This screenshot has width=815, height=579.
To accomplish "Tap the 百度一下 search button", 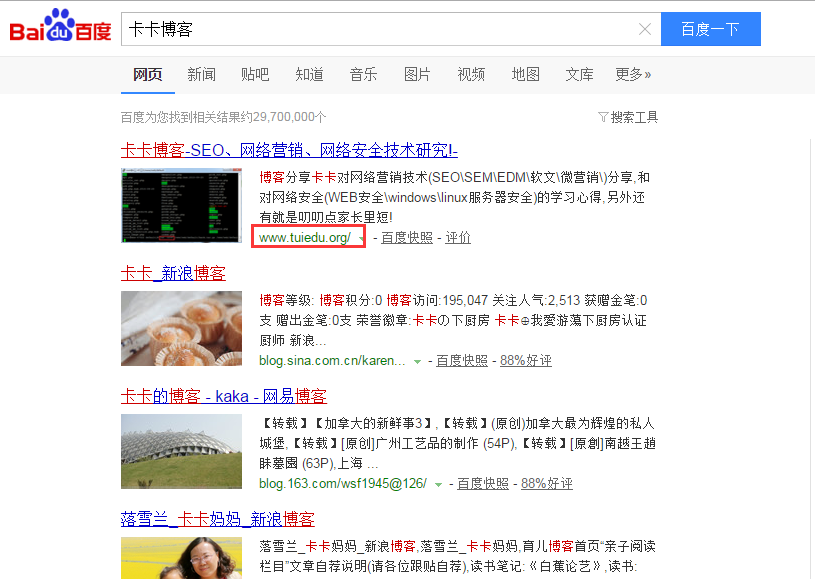I will pyautogui.click(x=710, y=29).
